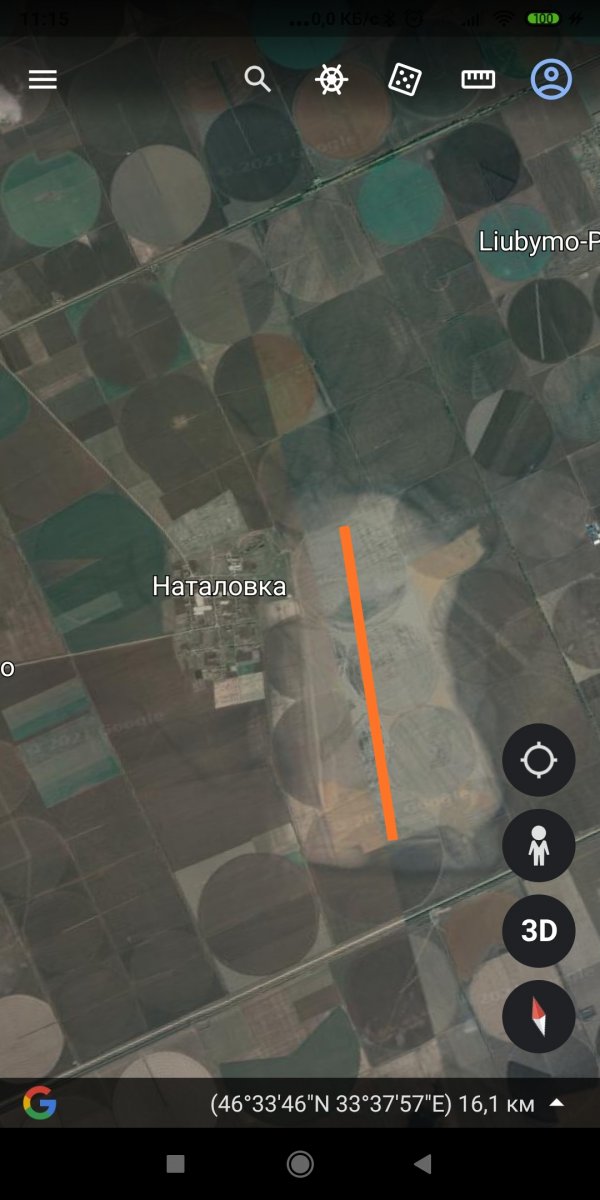The image size is (600, 1200).
Task: Open the search magnifier
Action: [258, 80]
